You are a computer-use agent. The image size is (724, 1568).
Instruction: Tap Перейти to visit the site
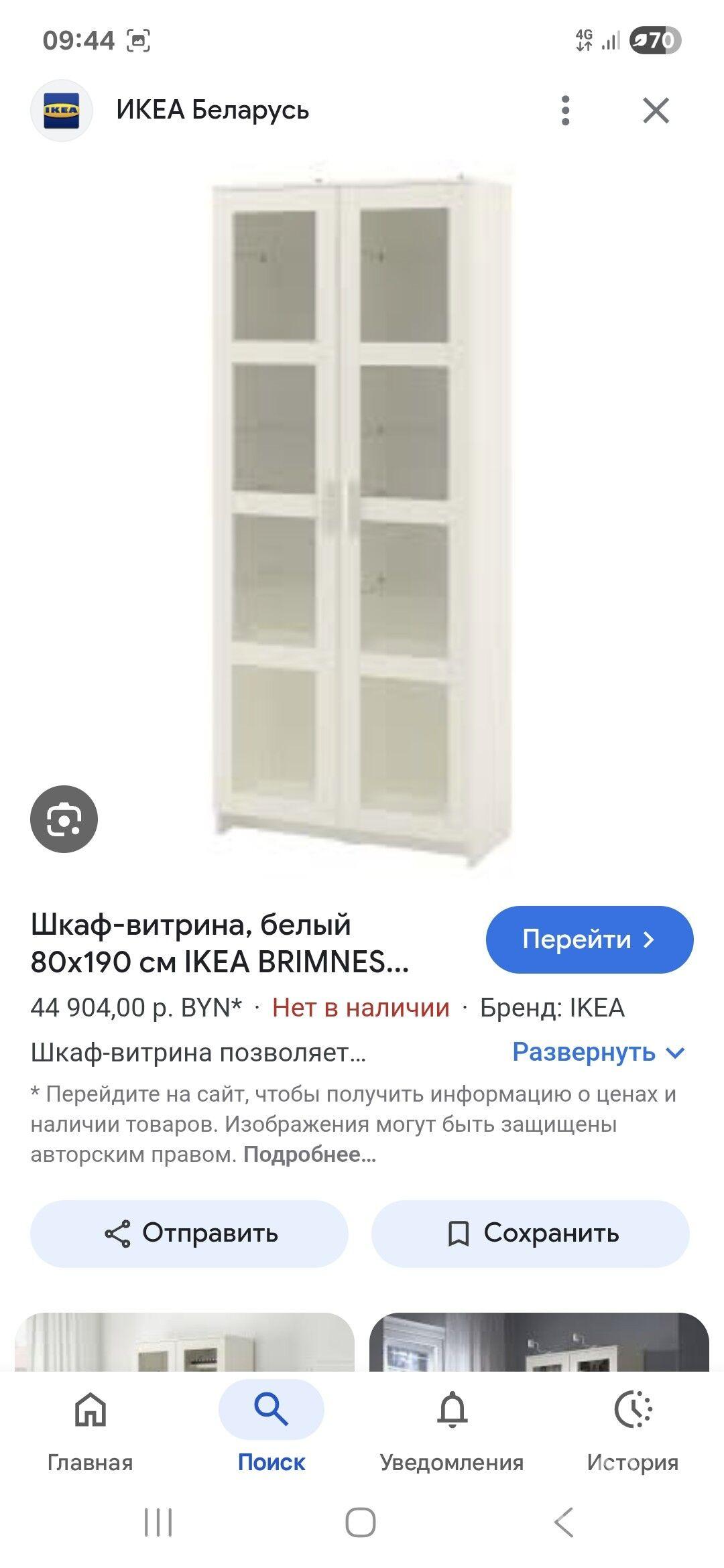coord(589,939)
